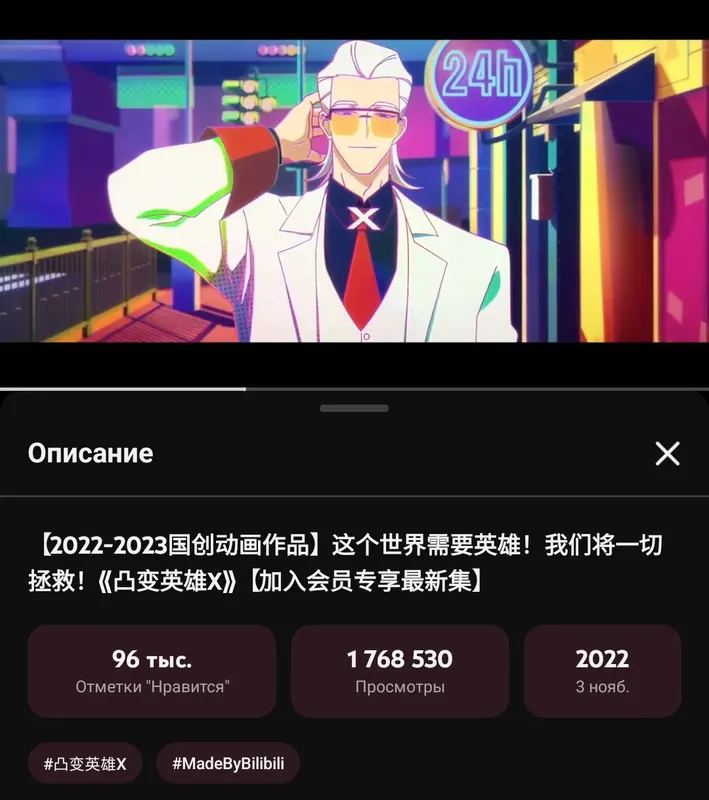Viewport: 709px width, 800px height.
Task: Open the #MadeByBilibili hashtag chip
Action: click(228, 764)
